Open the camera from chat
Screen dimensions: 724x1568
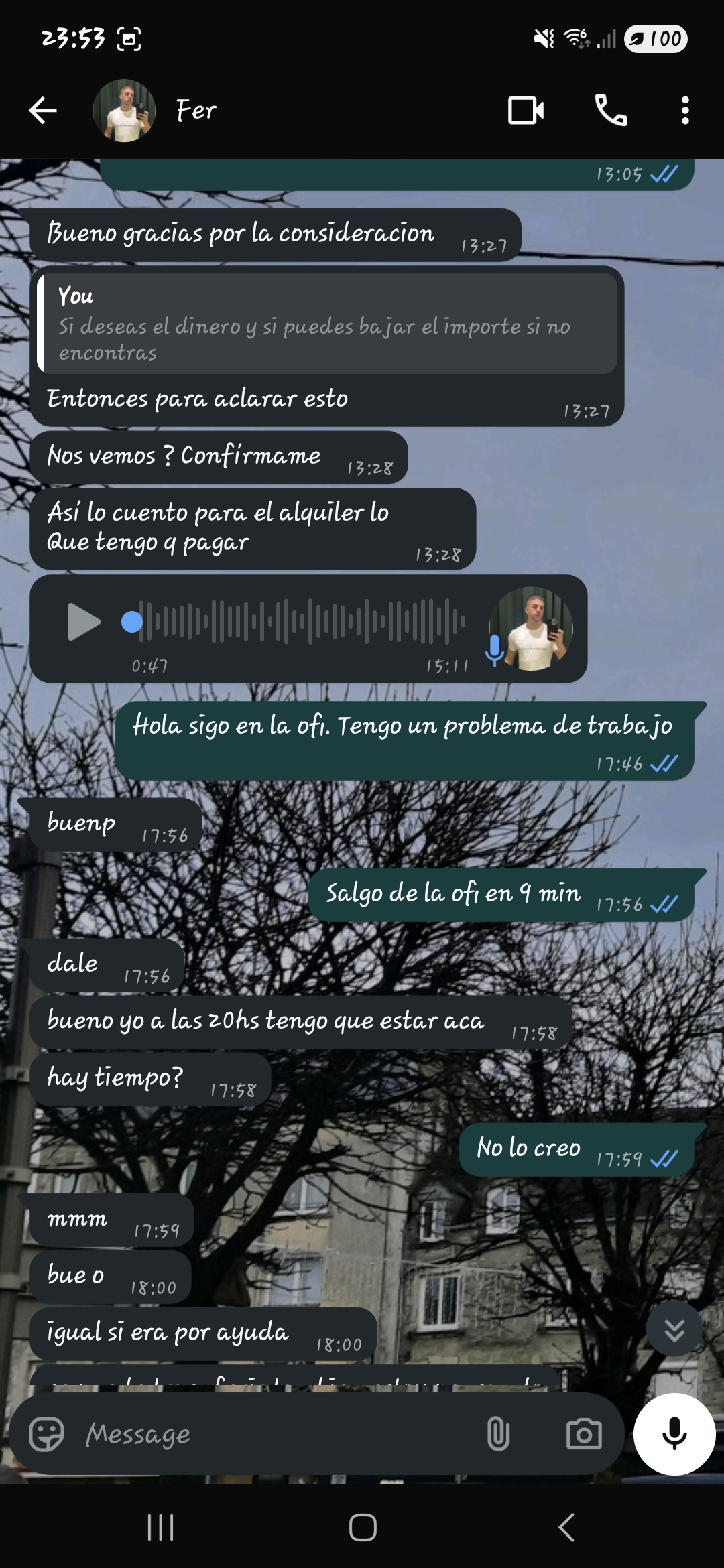pyautogui.click(x=583, y=1435)
